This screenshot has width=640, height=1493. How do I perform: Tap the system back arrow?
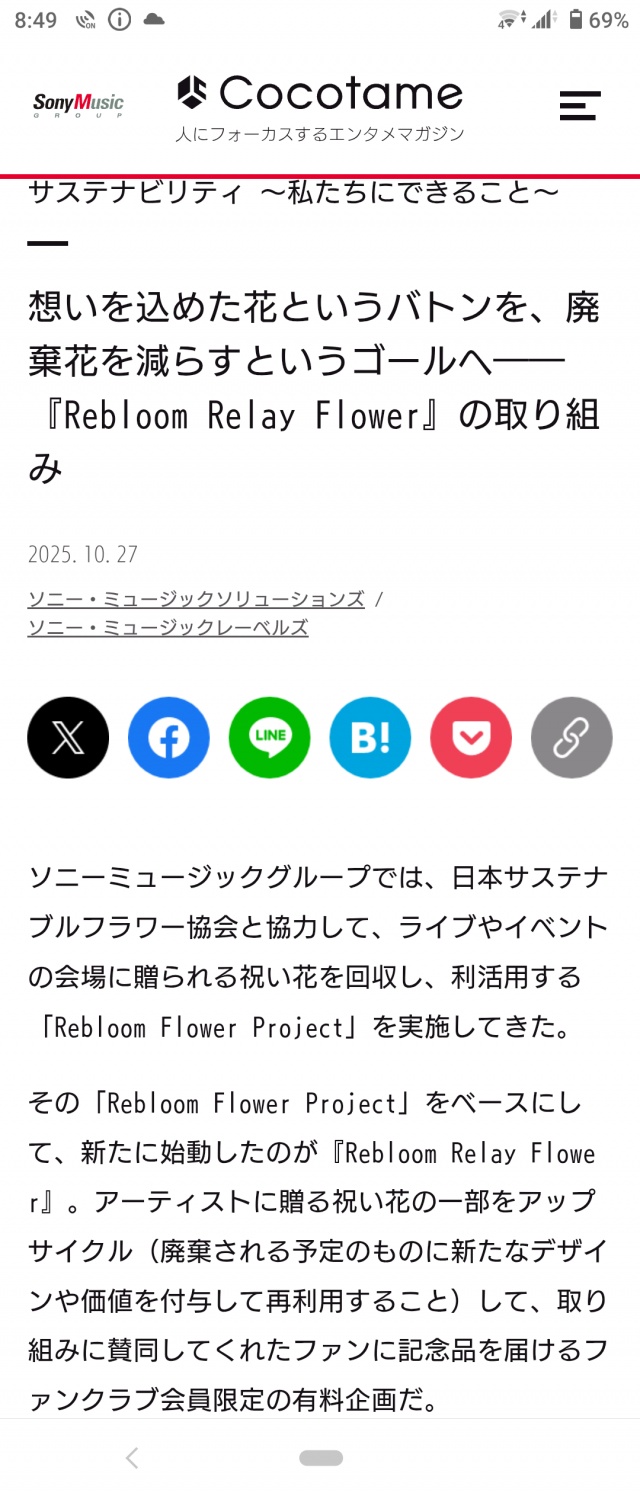[x=132, y=1457]
